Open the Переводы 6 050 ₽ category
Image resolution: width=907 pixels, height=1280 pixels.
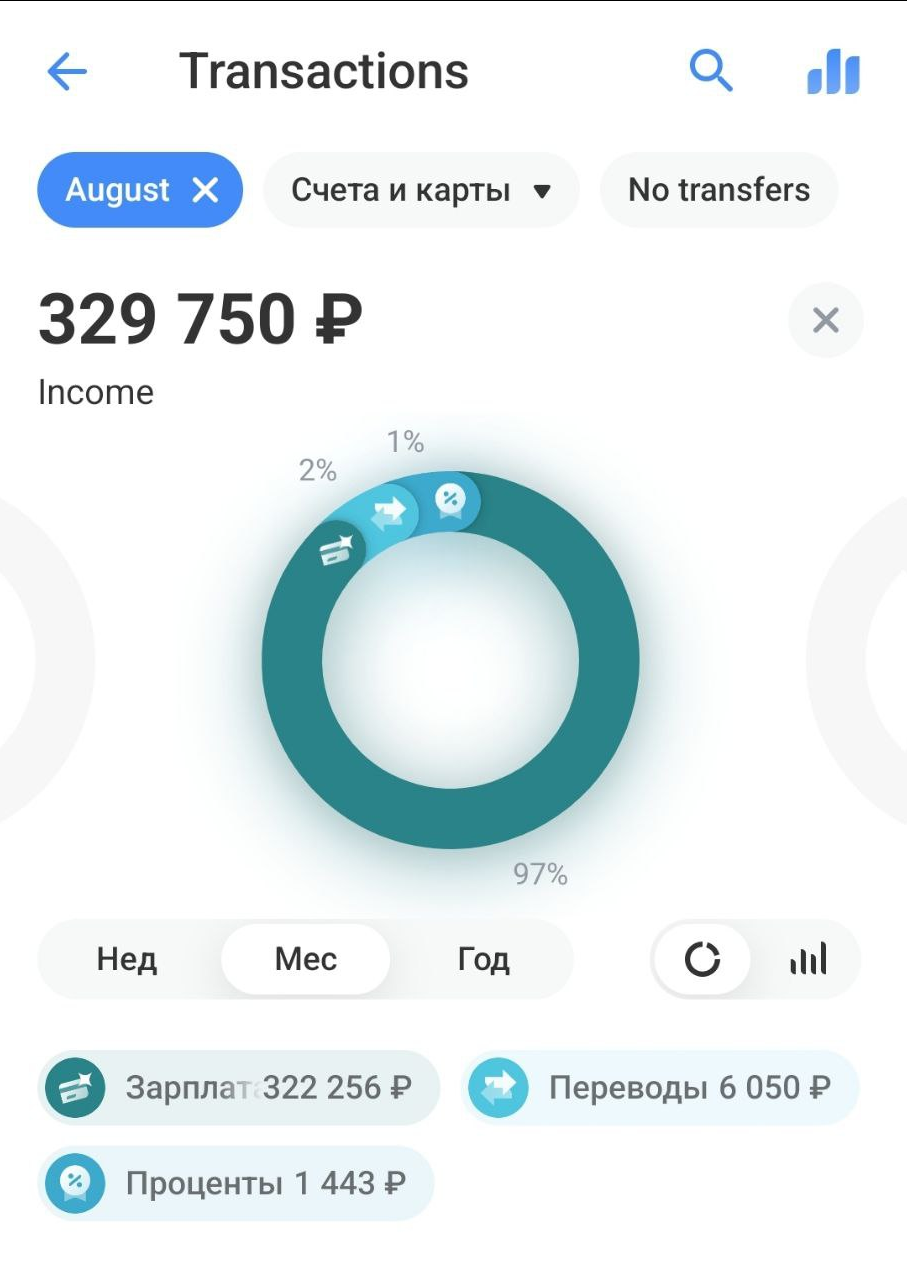[660, 1087]
